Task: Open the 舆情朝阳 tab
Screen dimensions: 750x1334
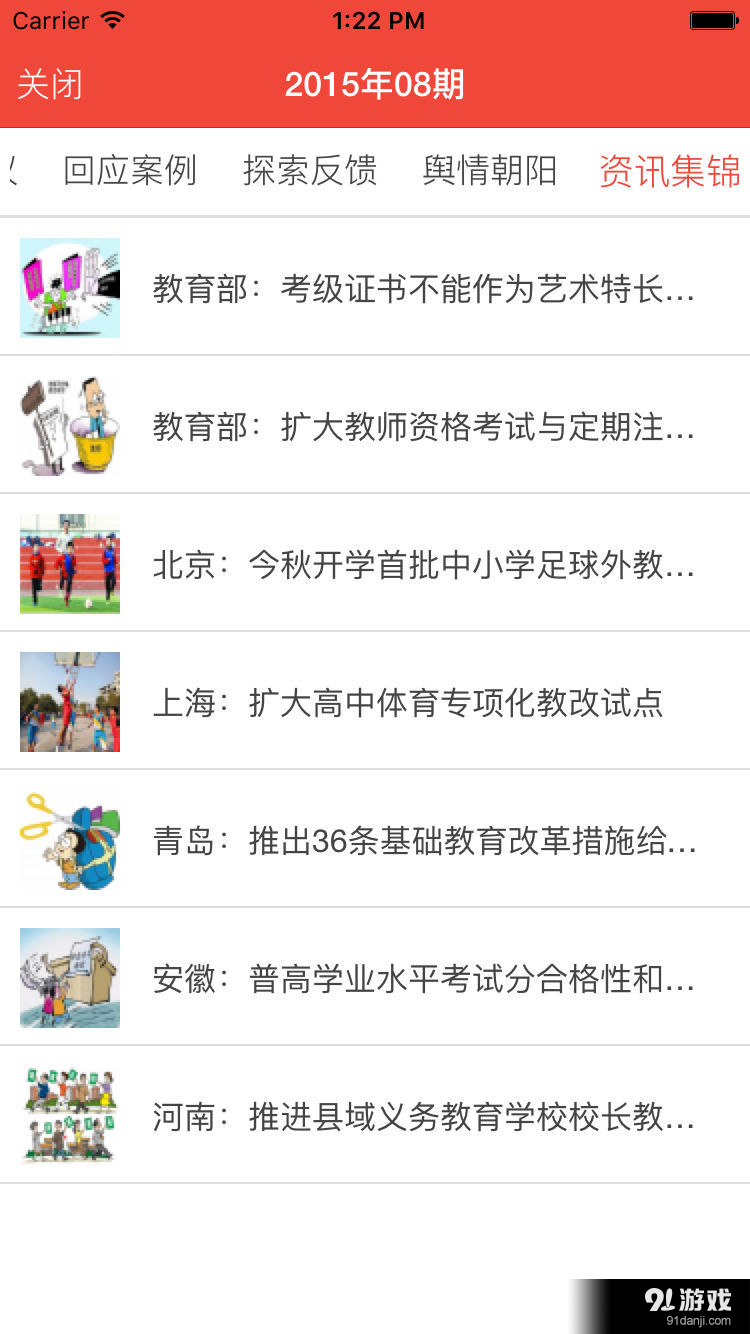Action: pyautogui.click(x=488, y=172)
